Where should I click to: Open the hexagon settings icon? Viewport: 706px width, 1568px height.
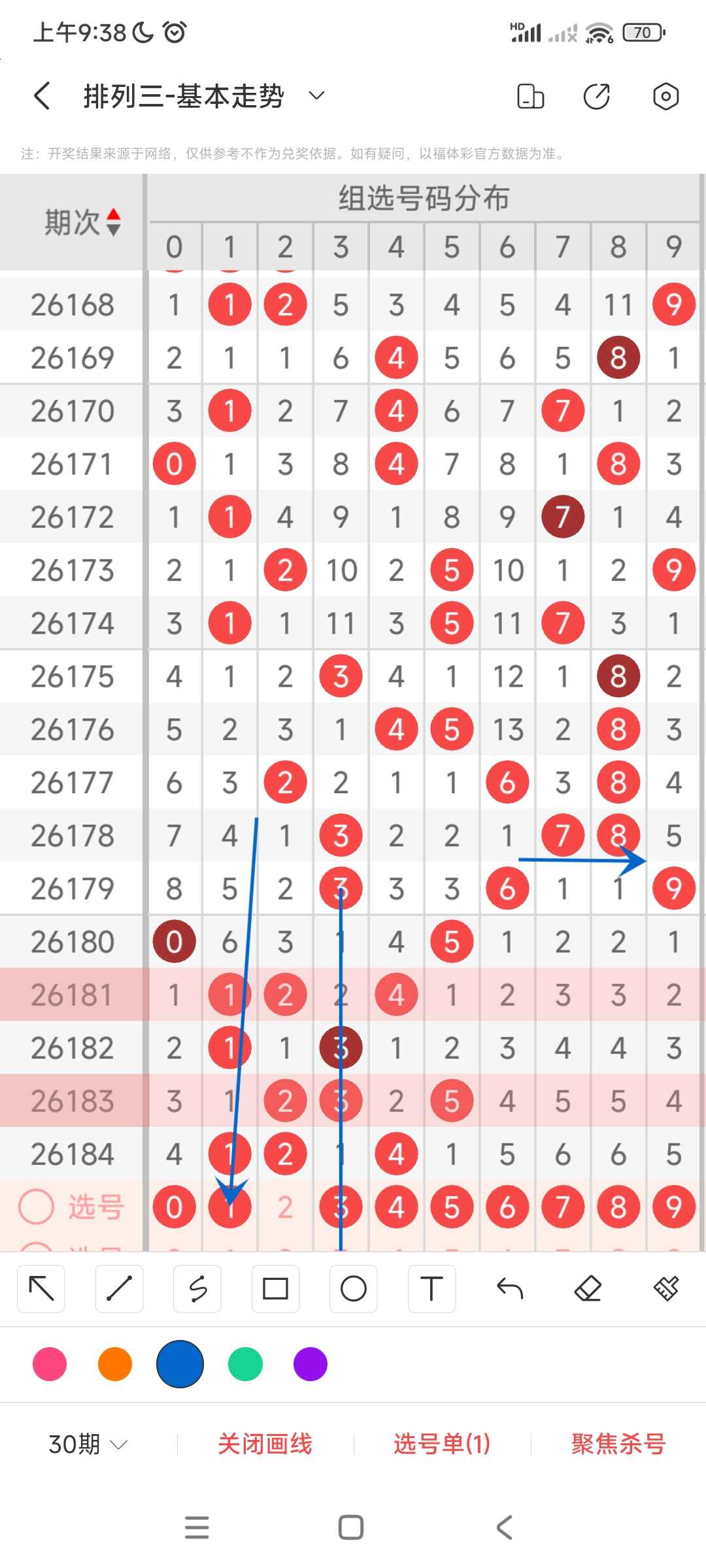[x=665, y=96]
